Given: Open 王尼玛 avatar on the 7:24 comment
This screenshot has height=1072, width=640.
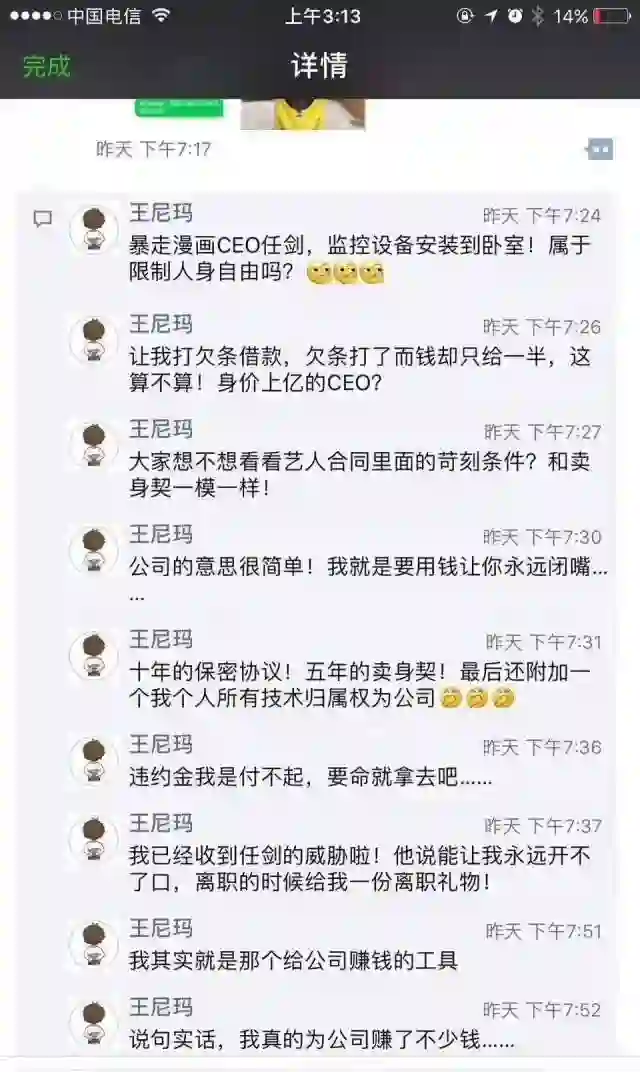Looking at the screenshot, I should pyautogui.click(x=94, y=230).
